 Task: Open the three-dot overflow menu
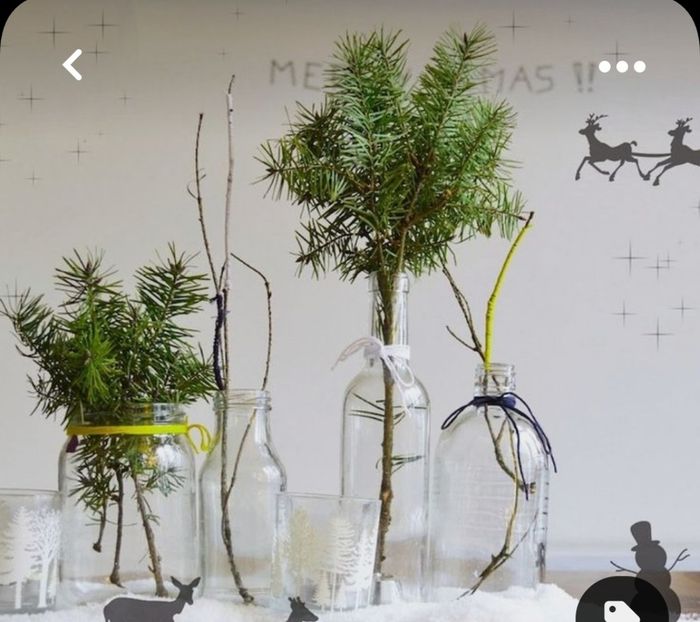pyautogui.click(x=621, y=67)
